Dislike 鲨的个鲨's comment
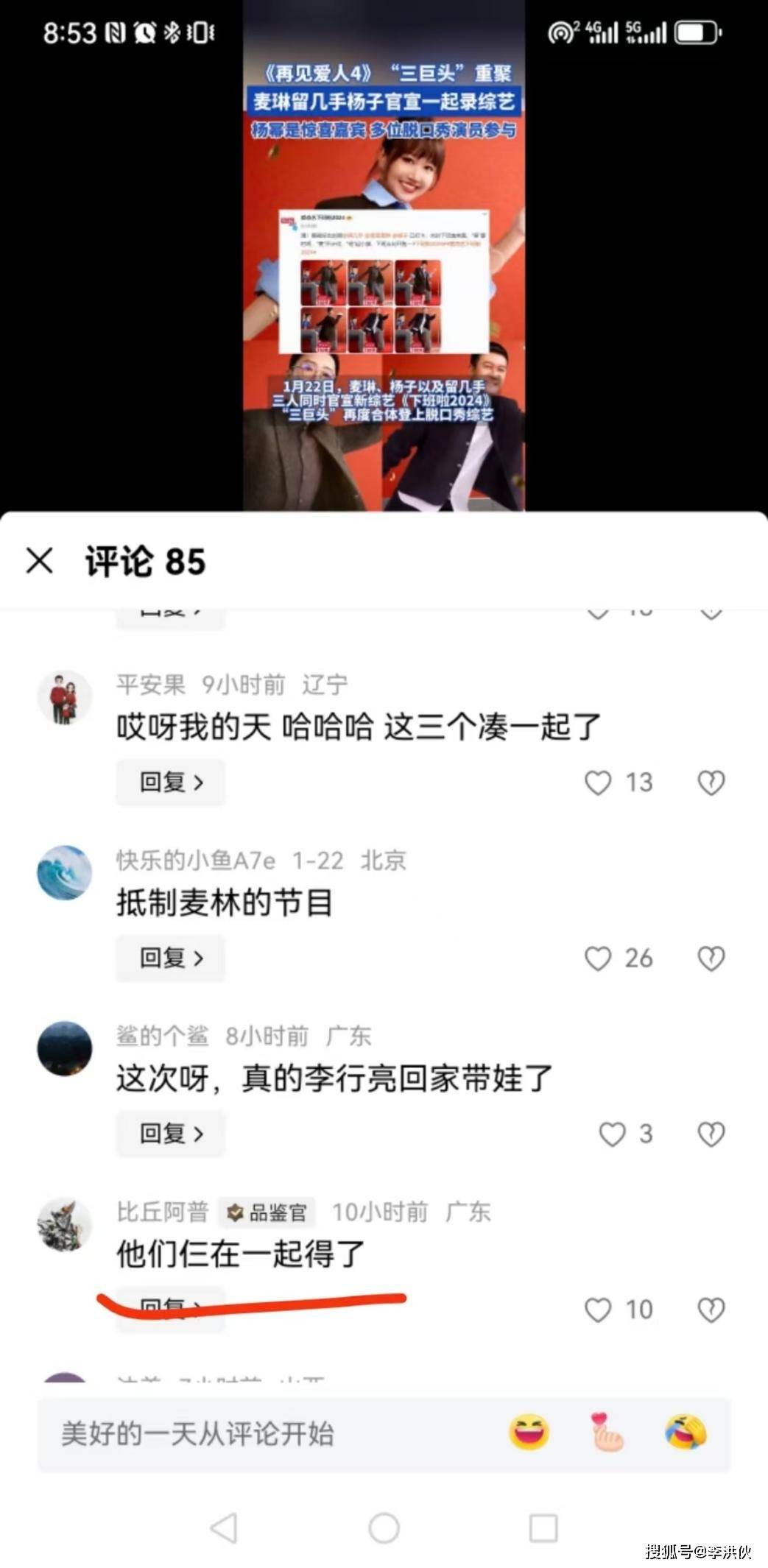Screen dimensions: 768x1568 pyautogui.click(x=711, y=1134)
